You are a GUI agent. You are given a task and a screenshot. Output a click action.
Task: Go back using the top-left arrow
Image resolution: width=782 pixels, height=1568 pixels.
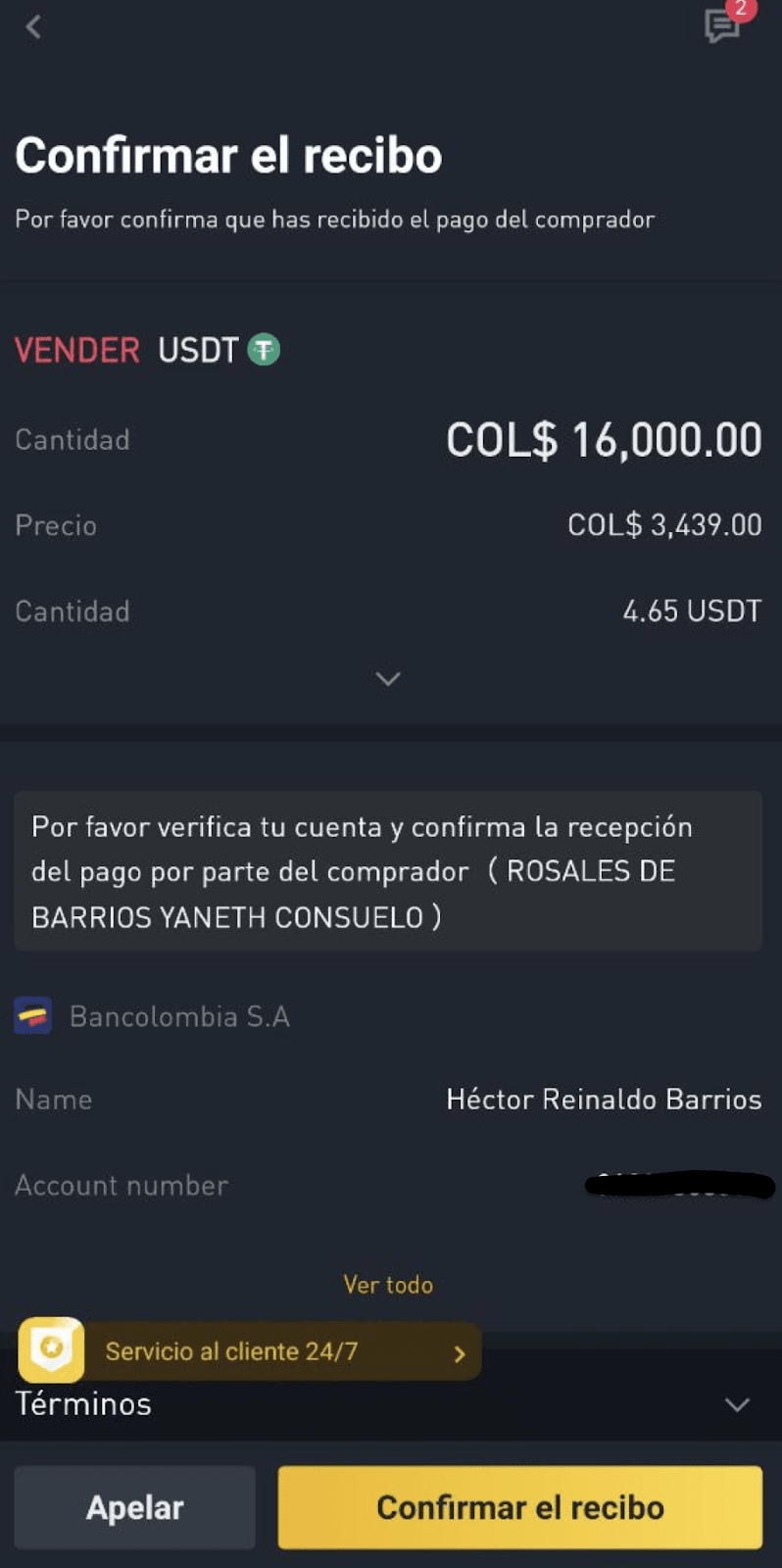33,26
